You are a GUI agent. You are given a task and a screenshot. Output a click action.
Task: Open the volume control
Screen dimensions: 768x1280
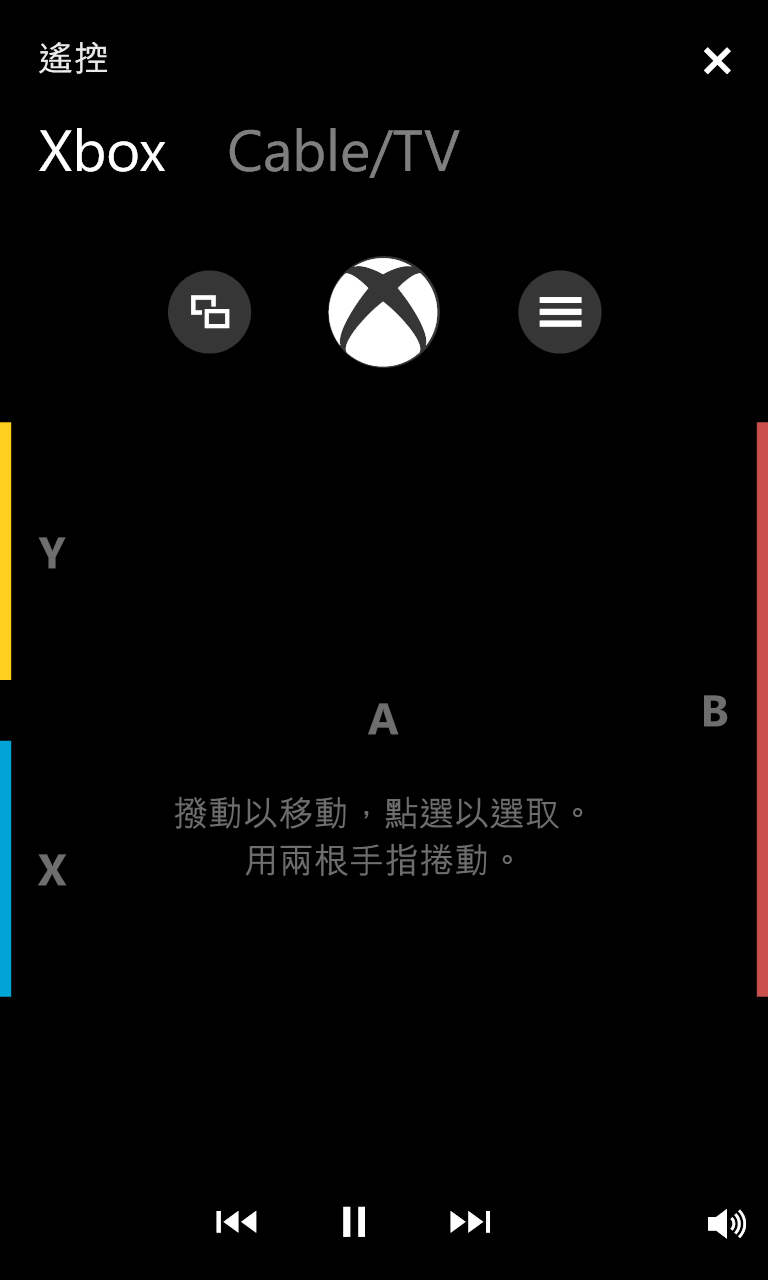coord(727,1223)
